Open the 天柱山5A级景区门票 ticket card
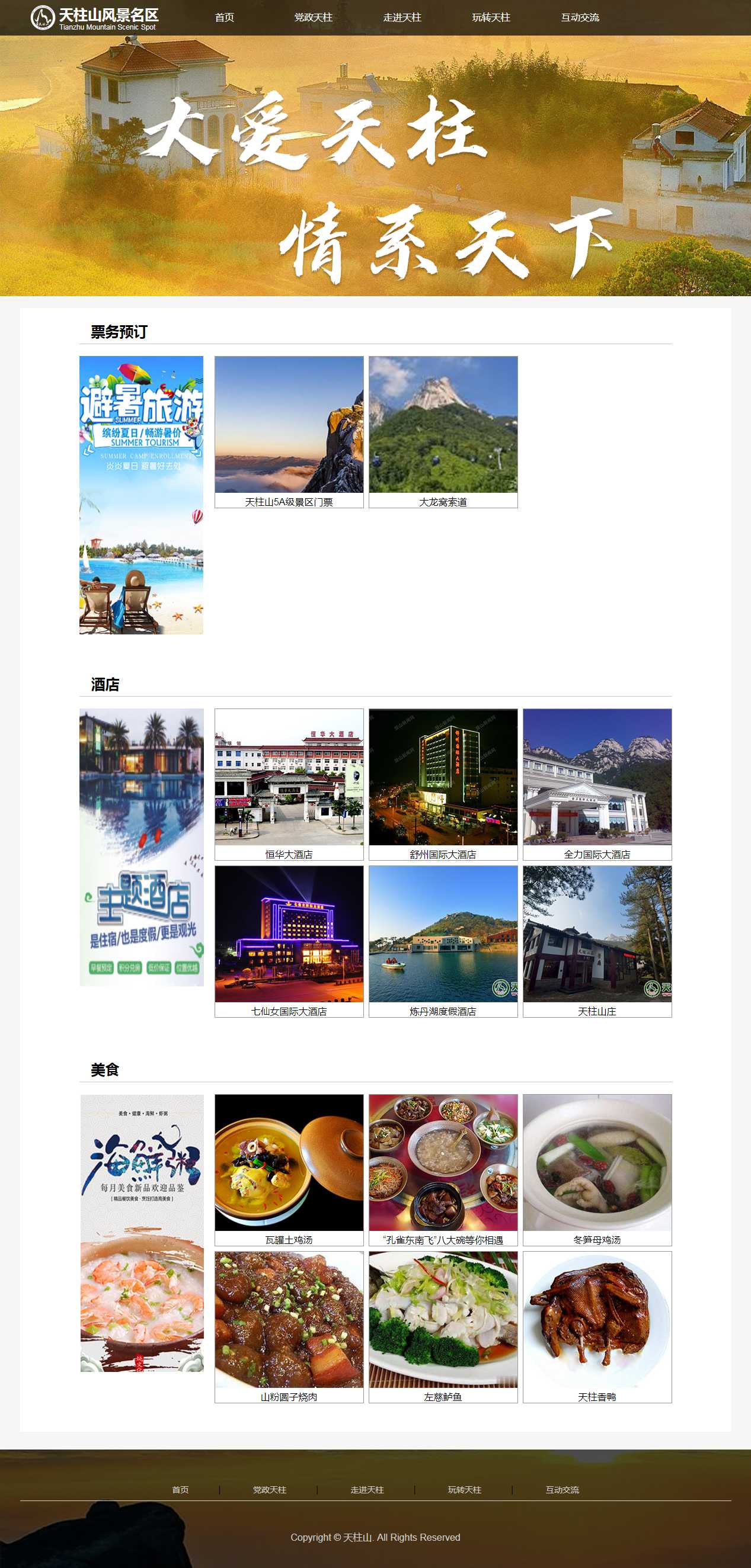Viewport: 751px width, 1568px height. point(289,432)
